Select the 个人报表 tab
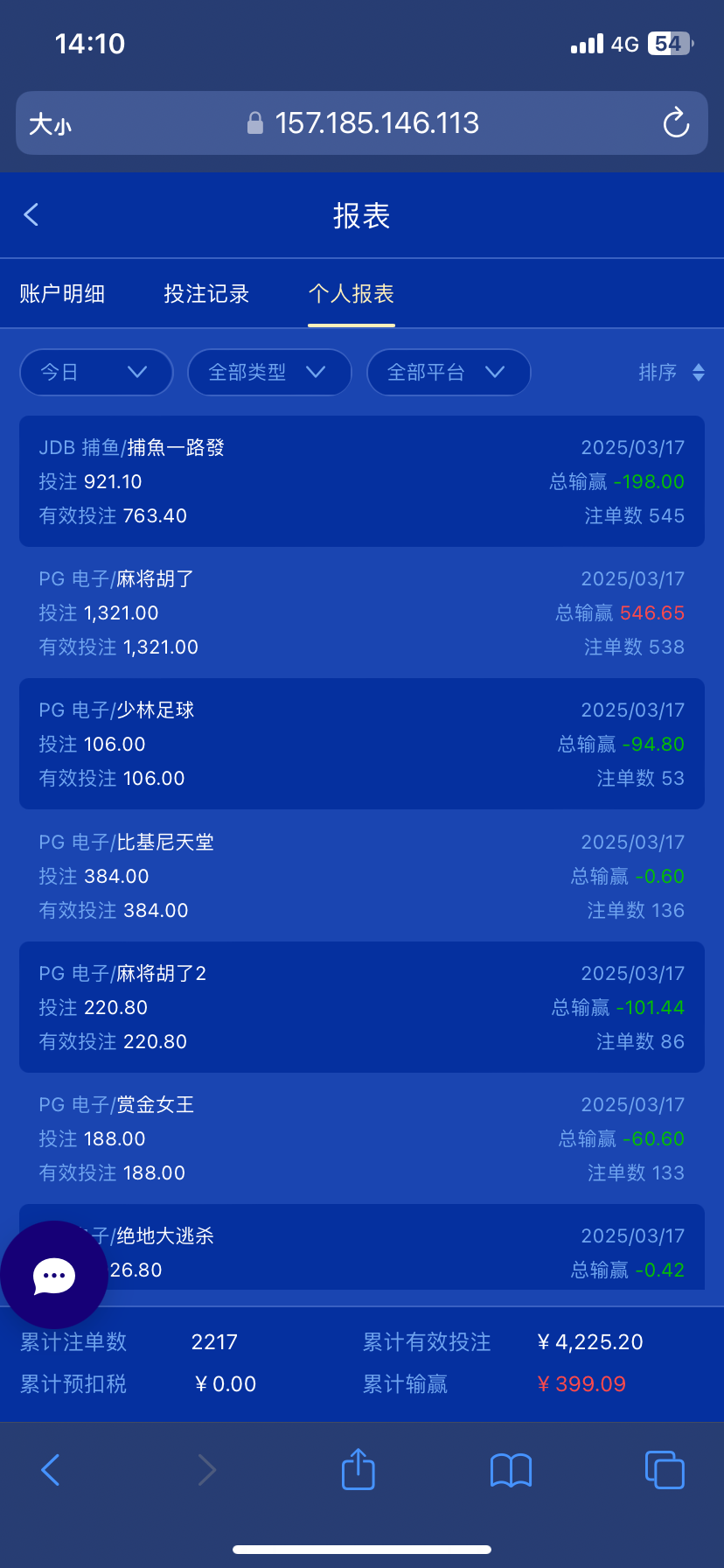Image resolution: width=724 pixels, height=1568 pixels. point(352,294)
